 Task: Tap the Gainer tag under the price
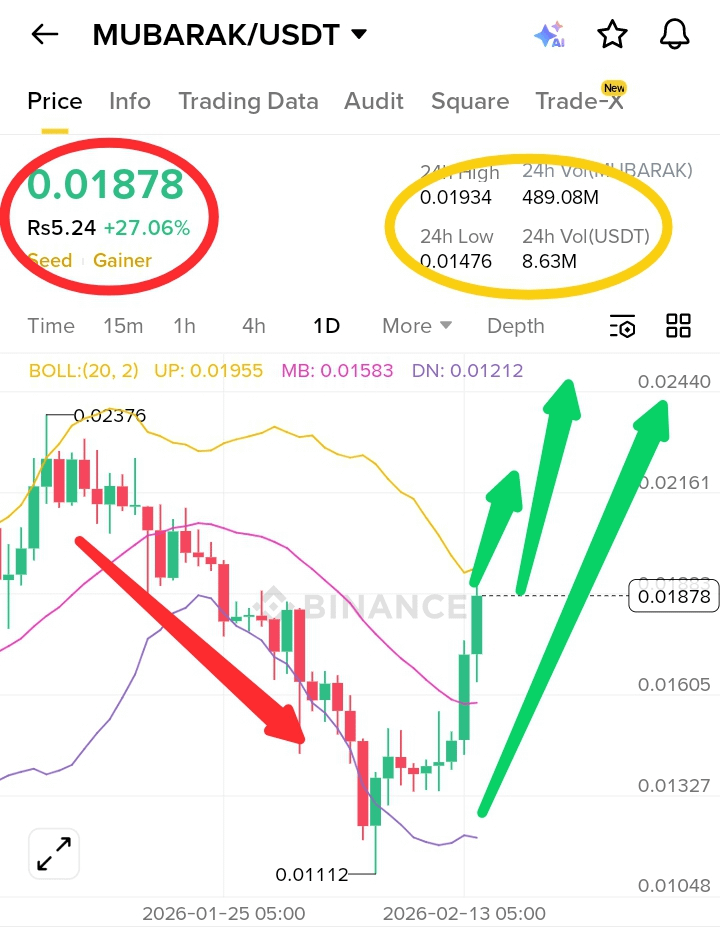coord(122,261)
